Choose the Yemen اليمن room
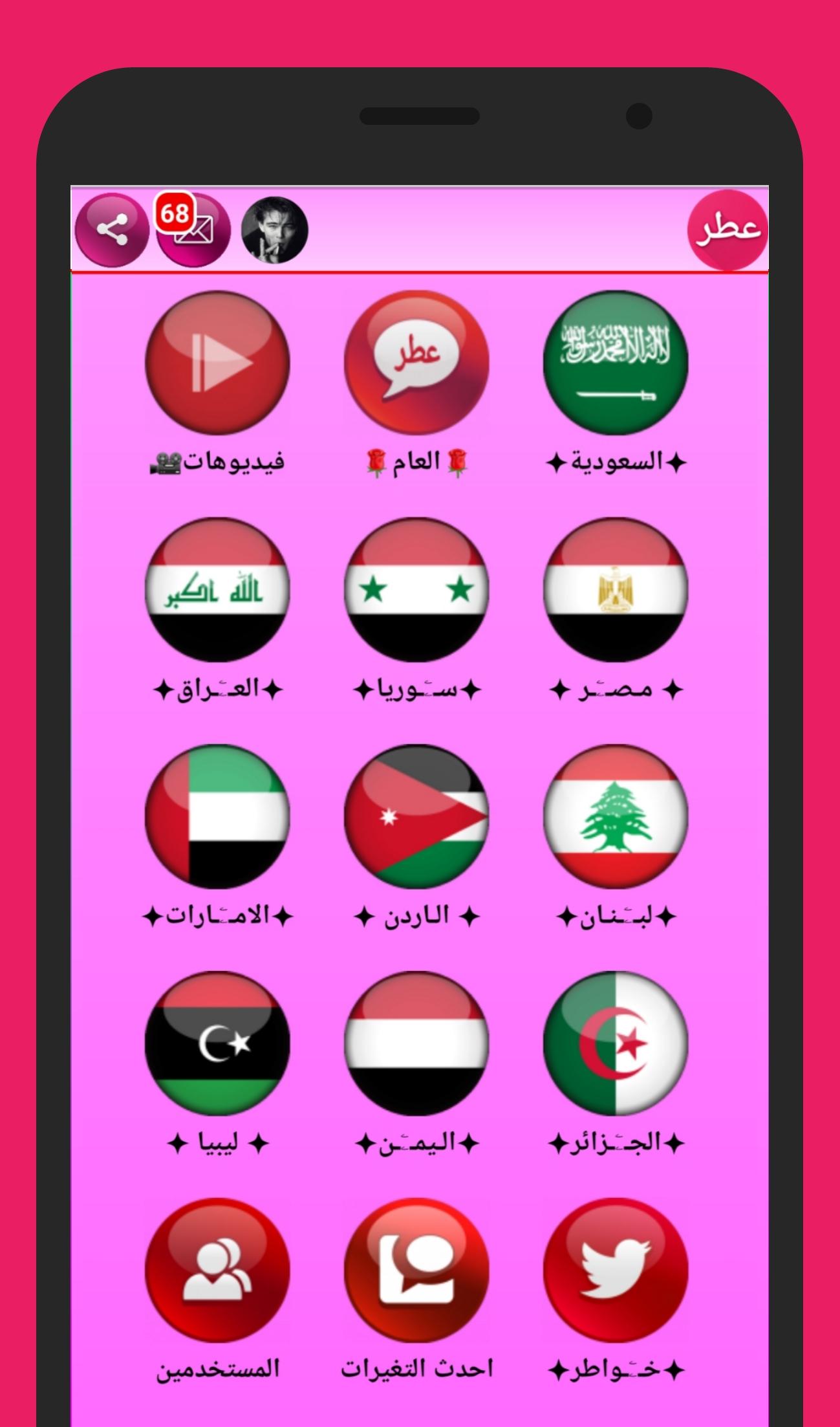This screenshot has height=1427, width=840. [x=416, y=1043]
